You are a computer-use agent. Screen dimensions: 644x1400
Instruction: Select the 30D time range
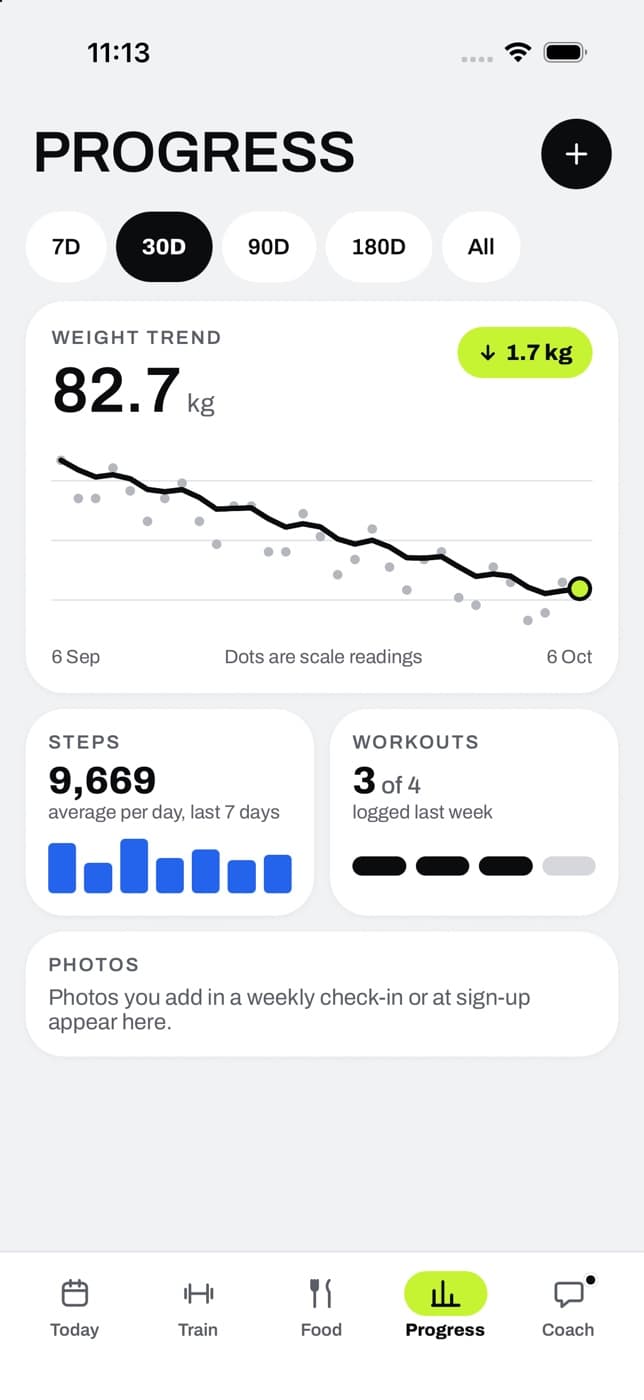164,246
